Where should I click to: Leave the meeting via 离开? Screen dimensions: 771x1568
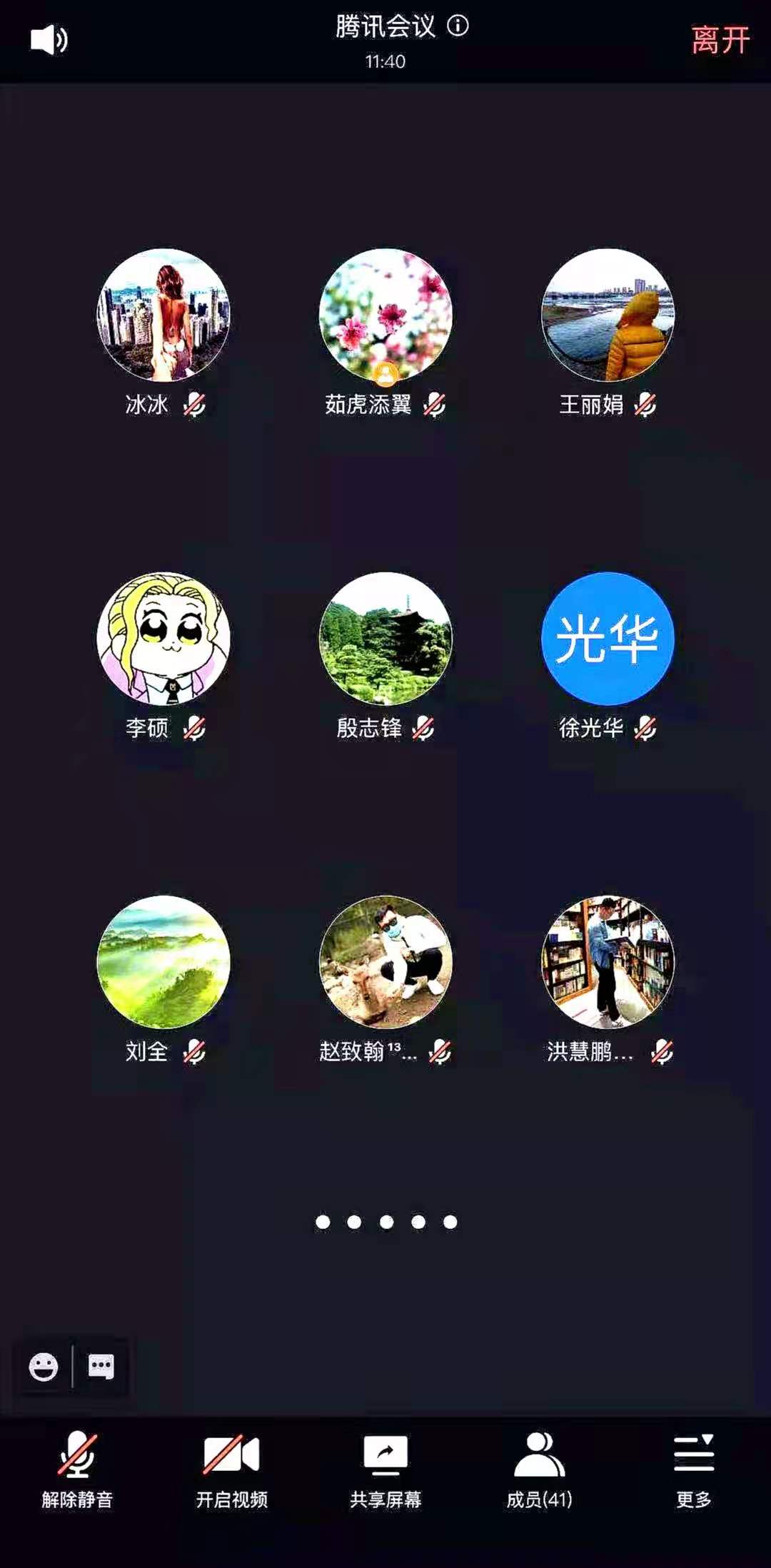coord(720,40)
